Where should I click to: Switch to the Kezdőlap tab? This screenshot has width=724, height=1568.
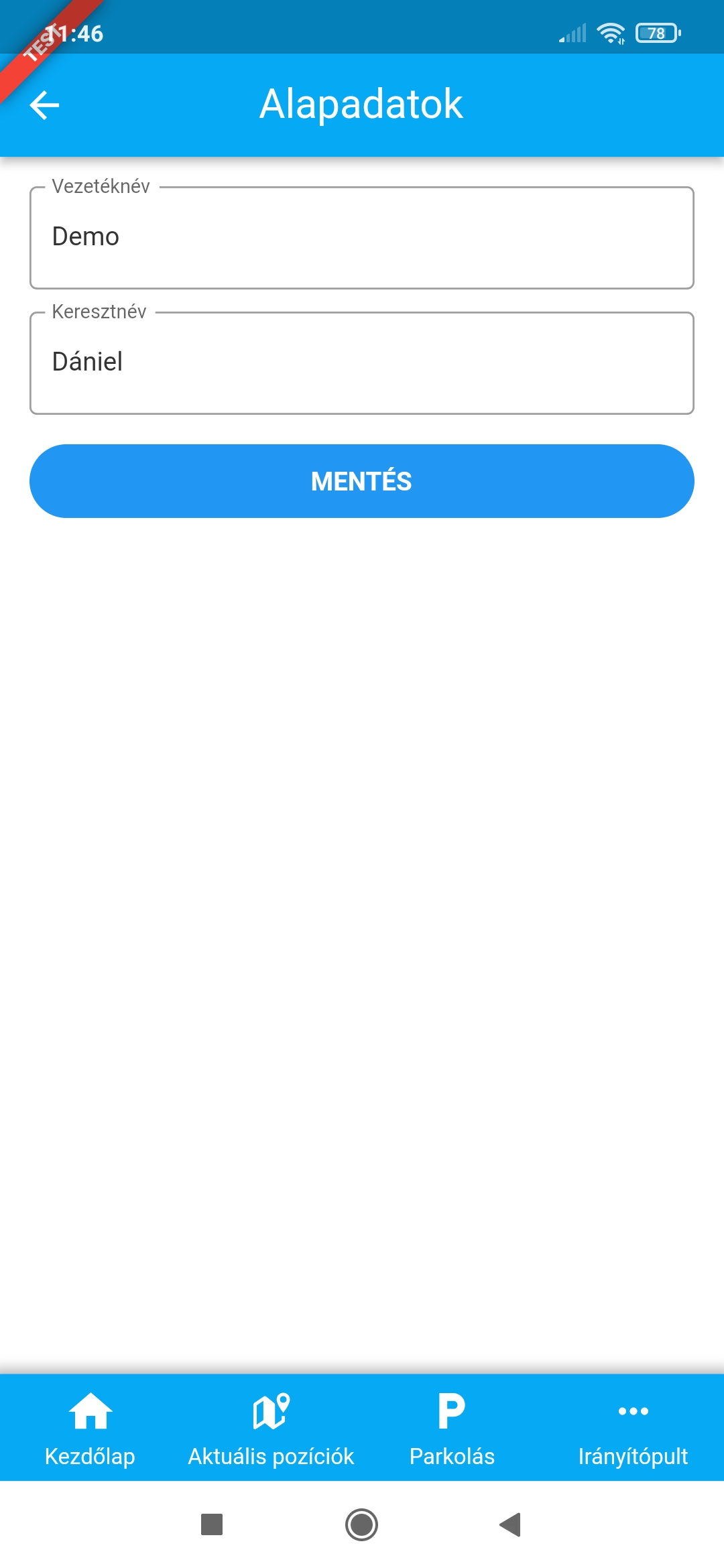coord(90,1427)
